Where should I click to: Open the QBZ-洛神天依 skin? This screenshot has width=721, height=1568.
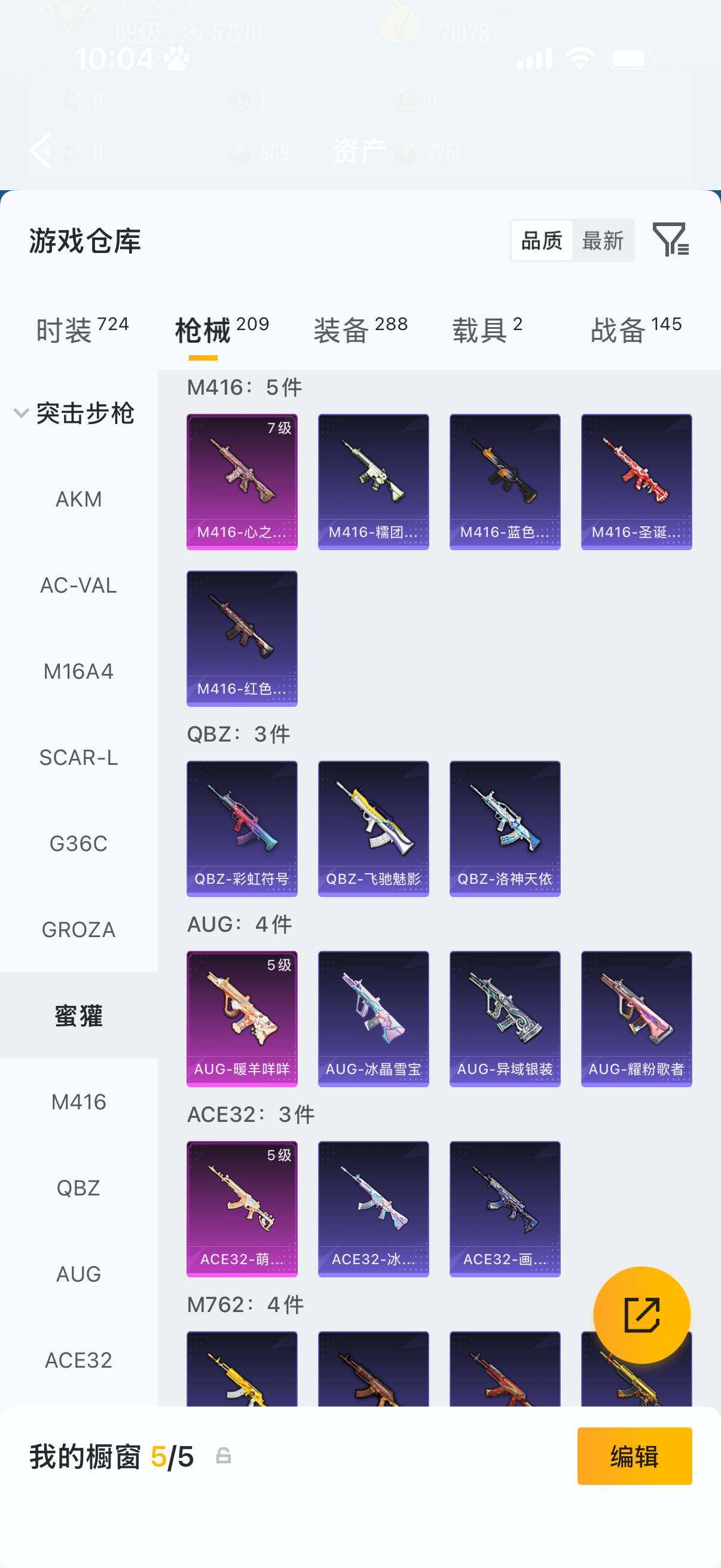point(505,828)
